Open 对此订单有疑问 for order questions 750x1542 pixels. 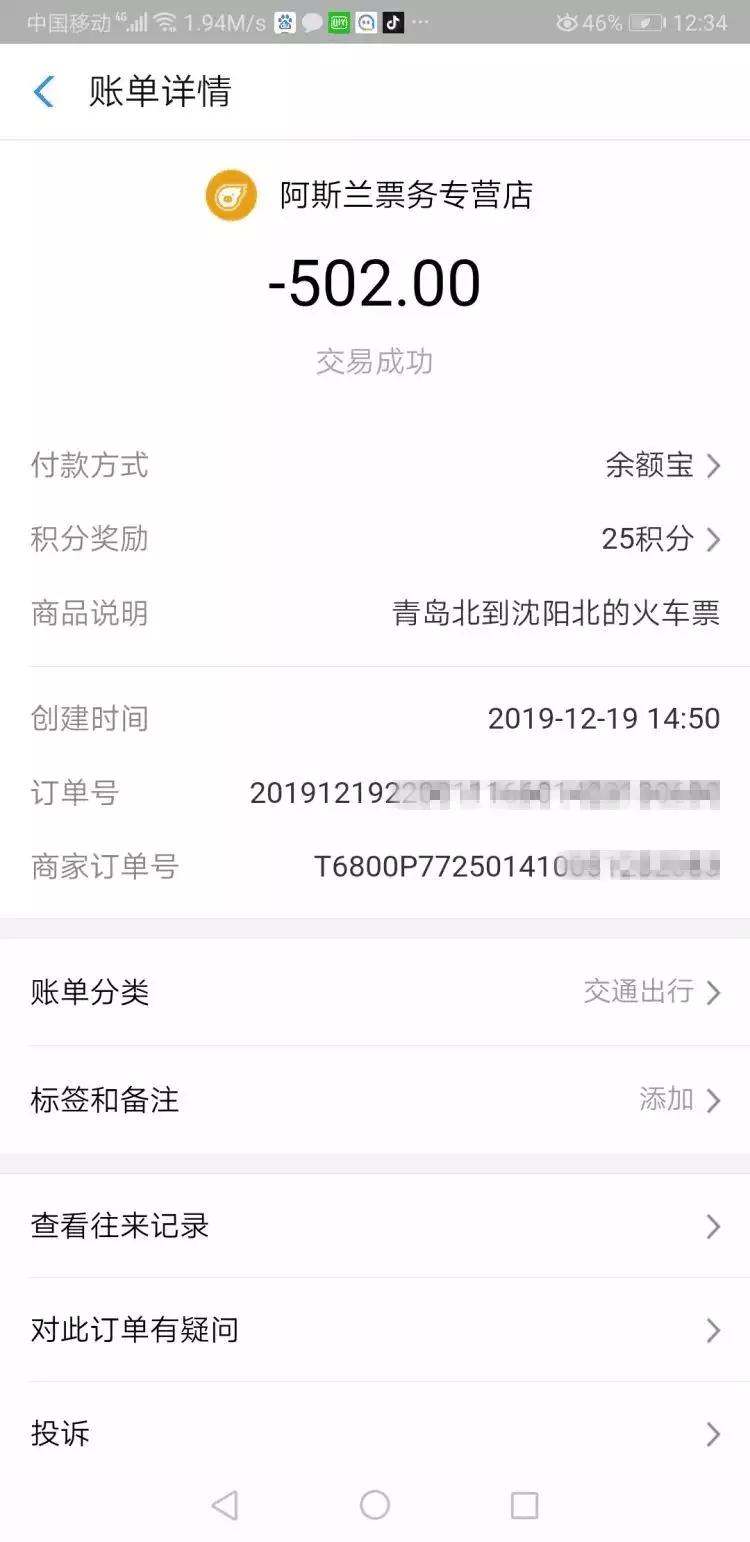pos(375,1330)
